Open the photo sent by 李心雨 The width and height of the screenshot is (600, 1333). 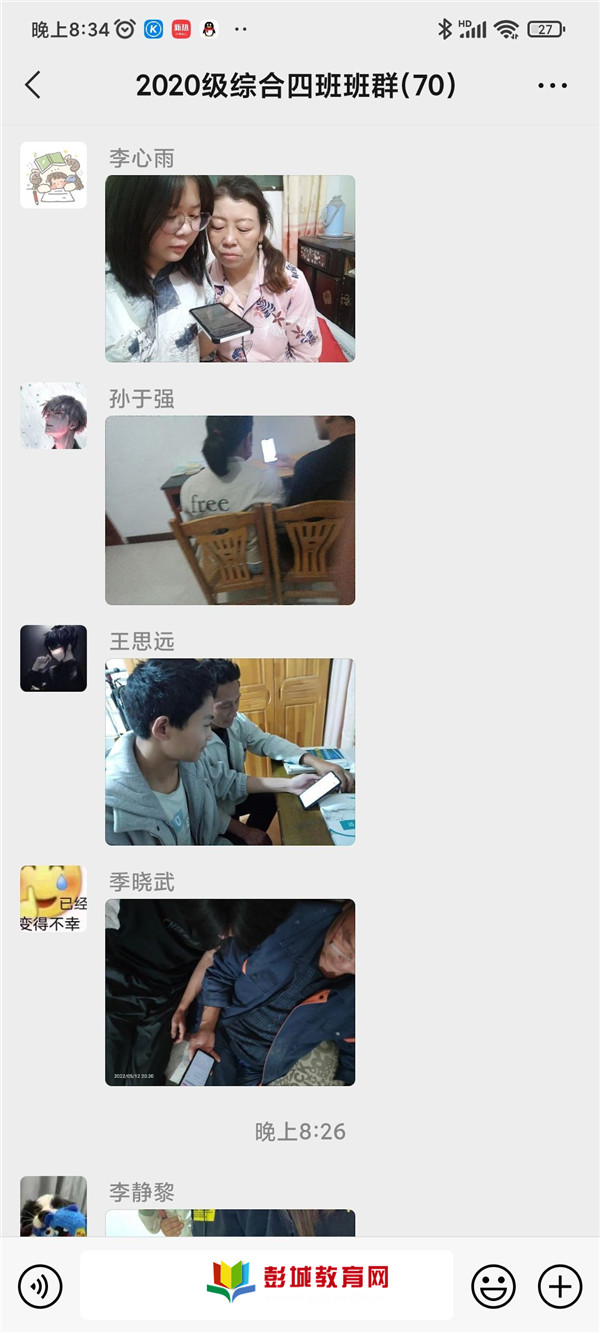tap(230, 268)
